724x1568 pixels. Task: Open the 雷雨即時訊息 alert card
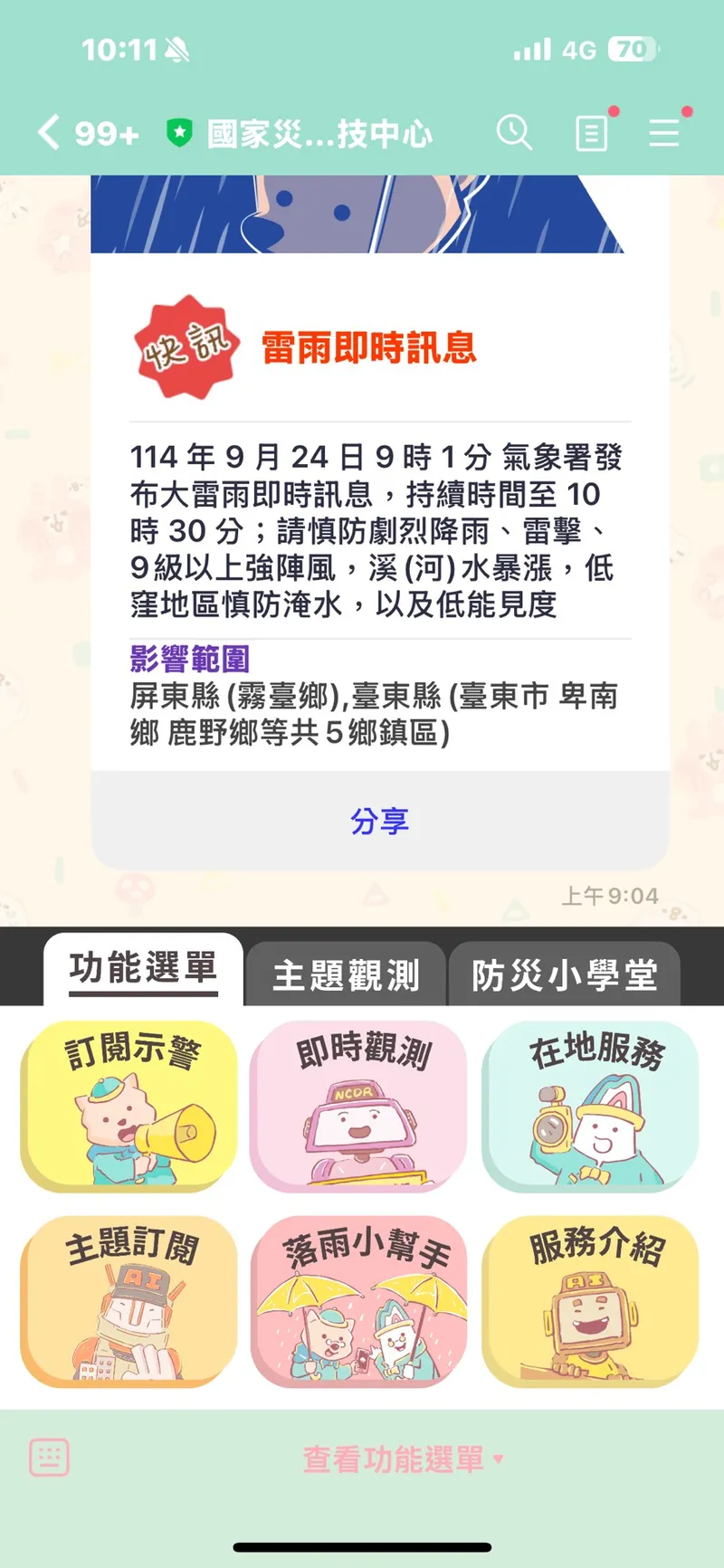coord(379,525)
